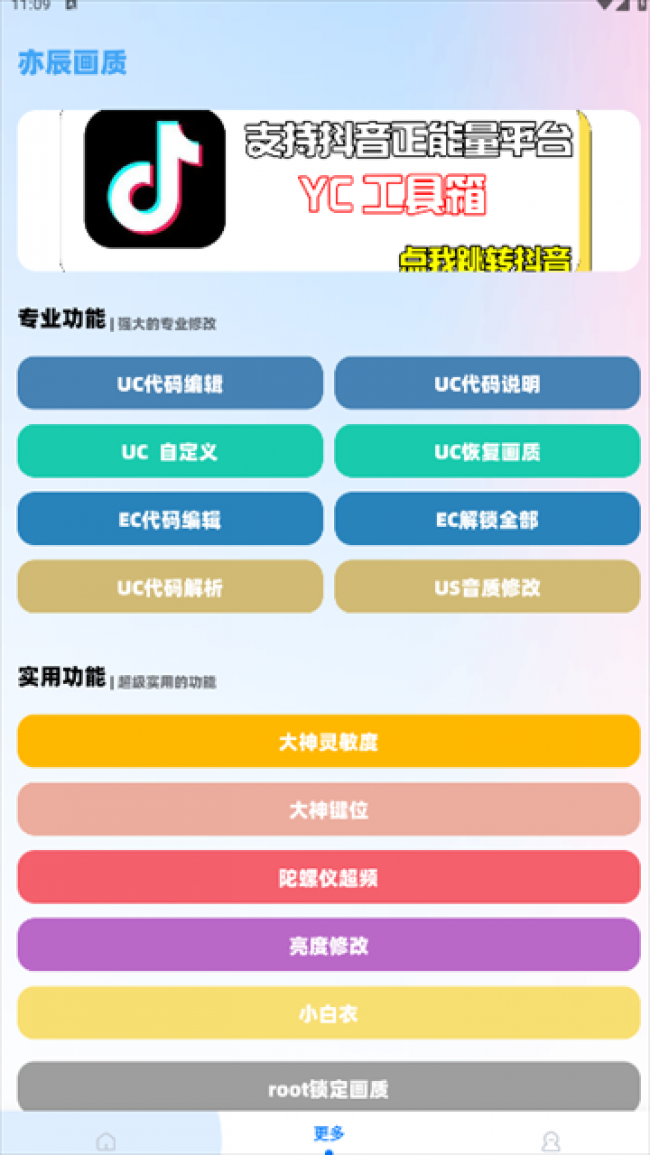The height and width of the screenshot is (1155, 650).
Task: Tap UC恢复画质 to restore quality
Action: click(x=487, y=451)
